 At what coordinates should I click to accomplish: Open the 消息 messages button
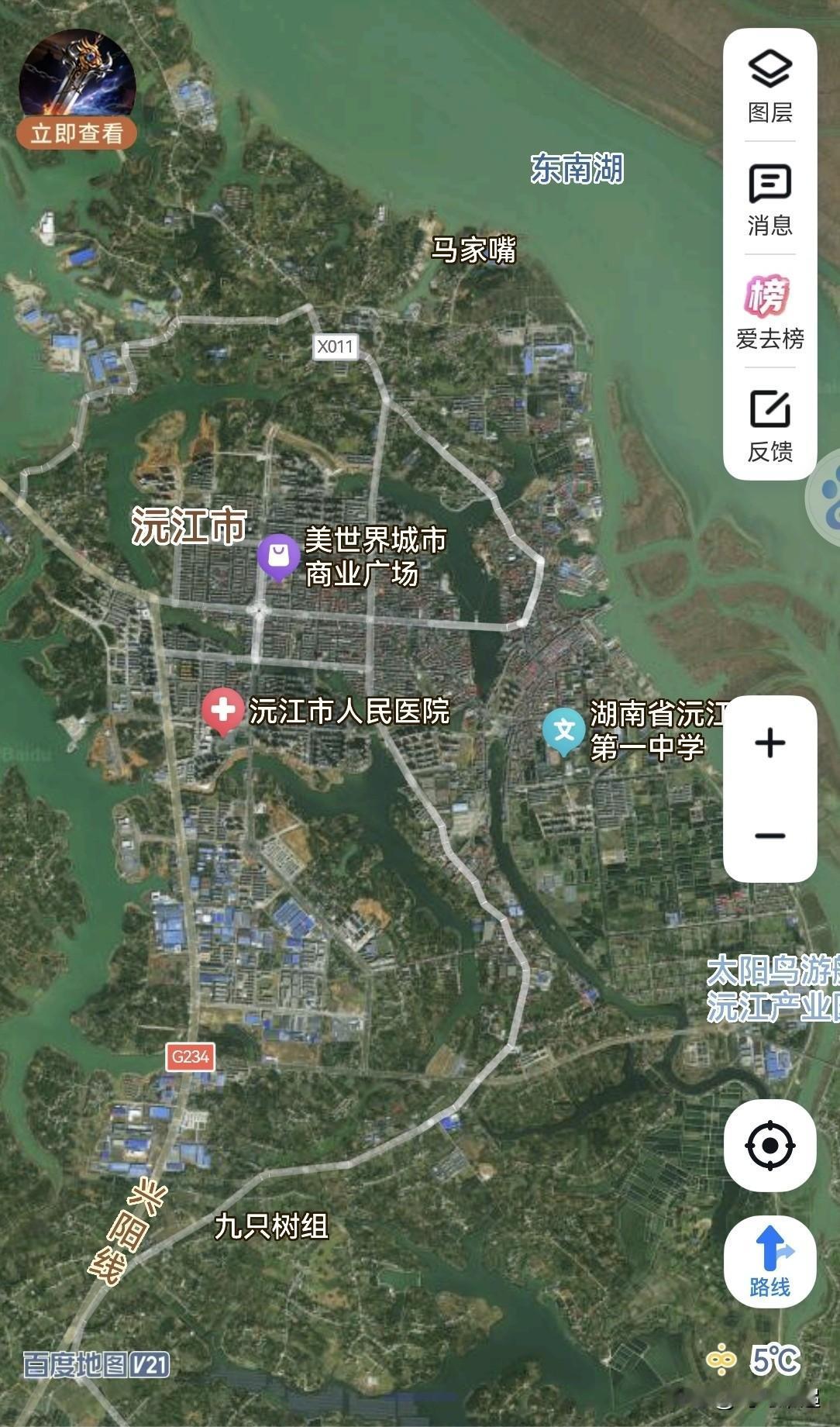769,199
